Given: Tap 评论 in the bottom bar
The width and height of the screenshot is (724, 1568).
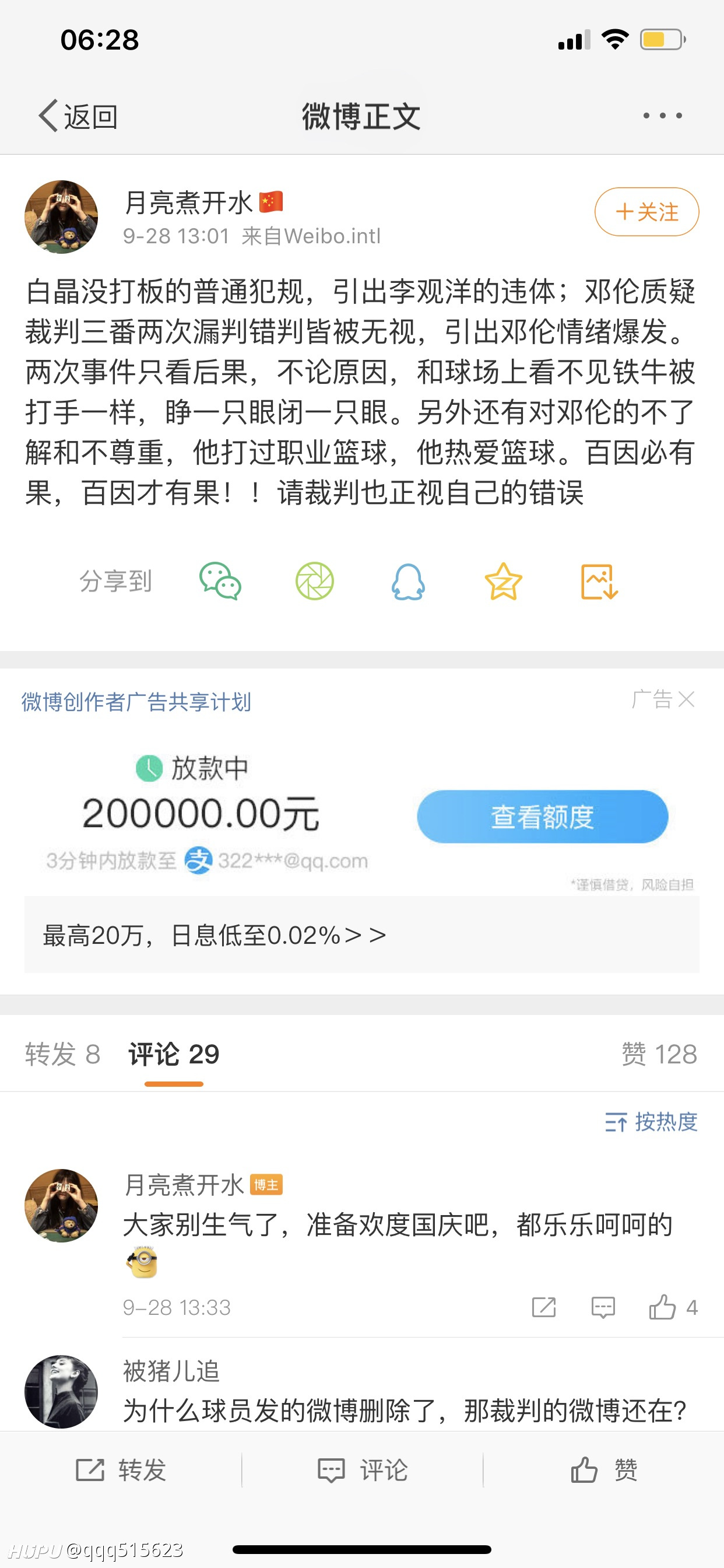Looking at the screenshot, I should coord(363,1471).
